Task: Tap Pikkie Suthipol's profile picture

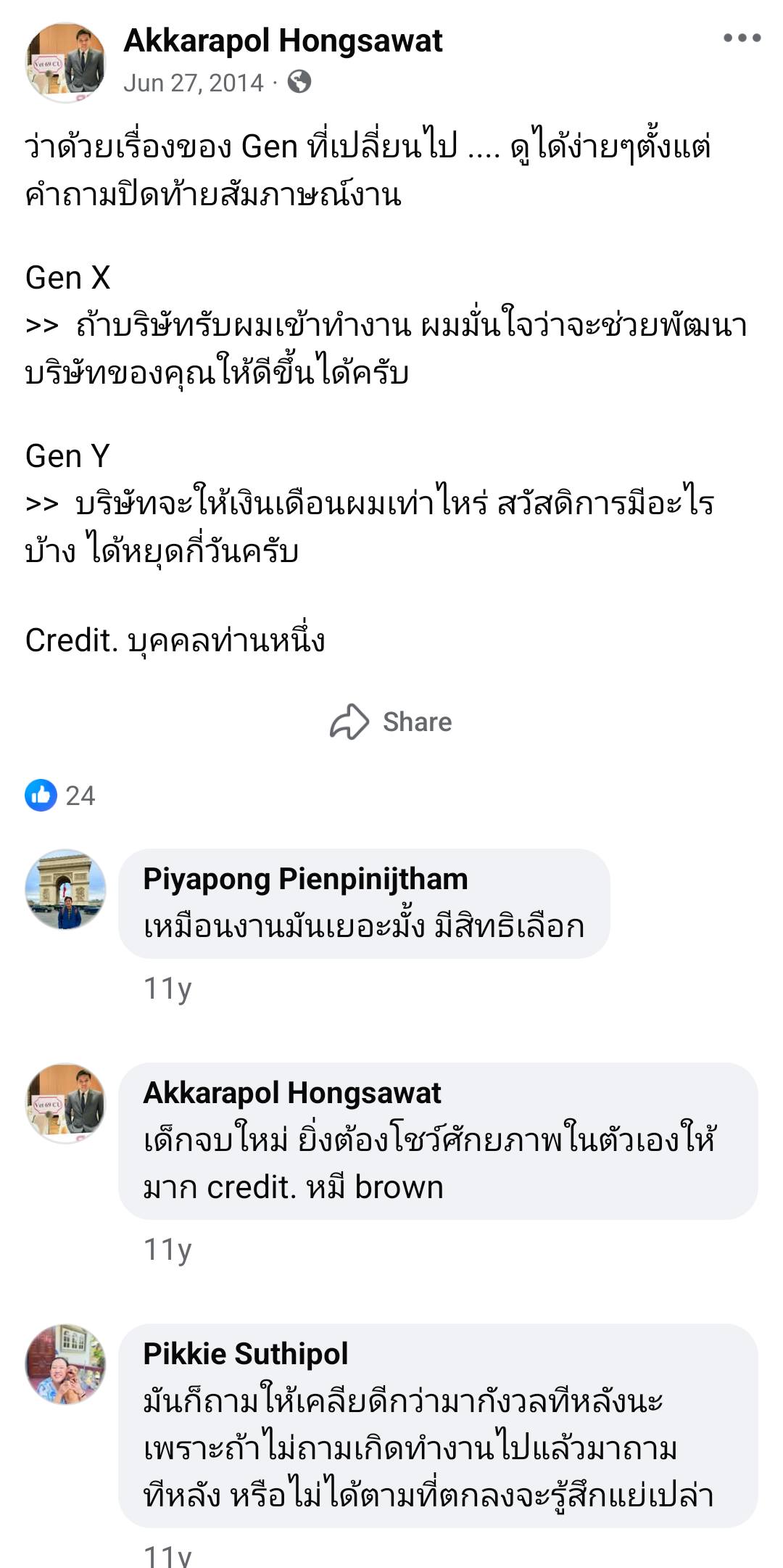Action: pyautogui.click(x=65, y=1364)
